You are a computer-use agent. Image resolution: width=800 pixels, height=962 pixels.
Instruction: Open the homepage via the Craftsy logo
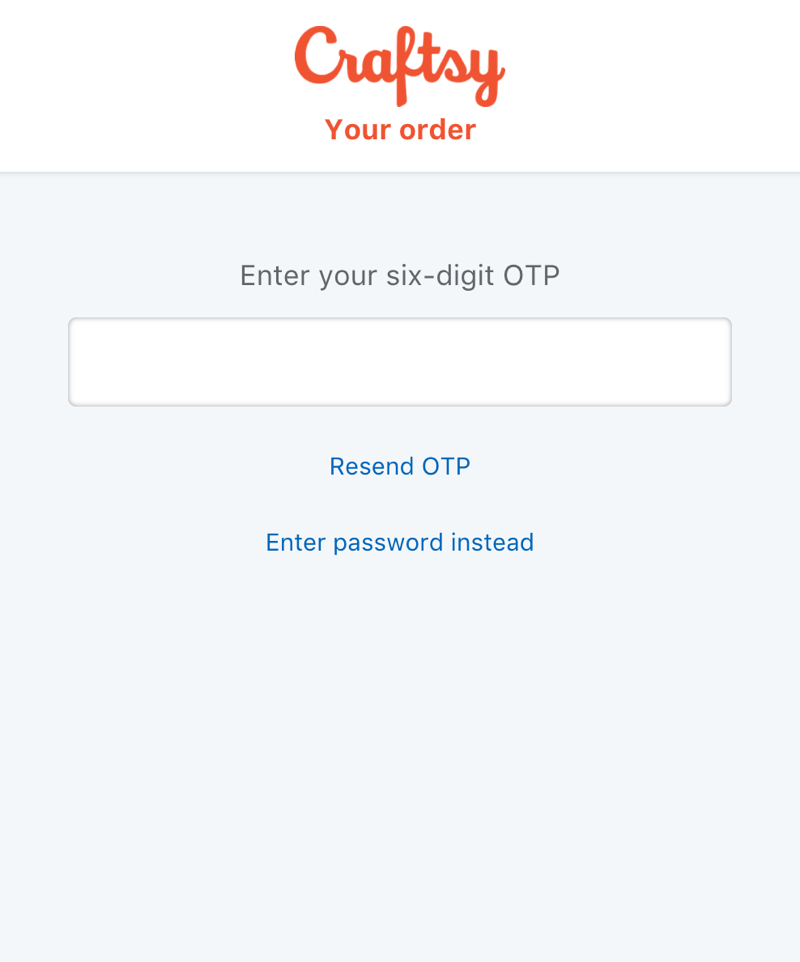400,65
